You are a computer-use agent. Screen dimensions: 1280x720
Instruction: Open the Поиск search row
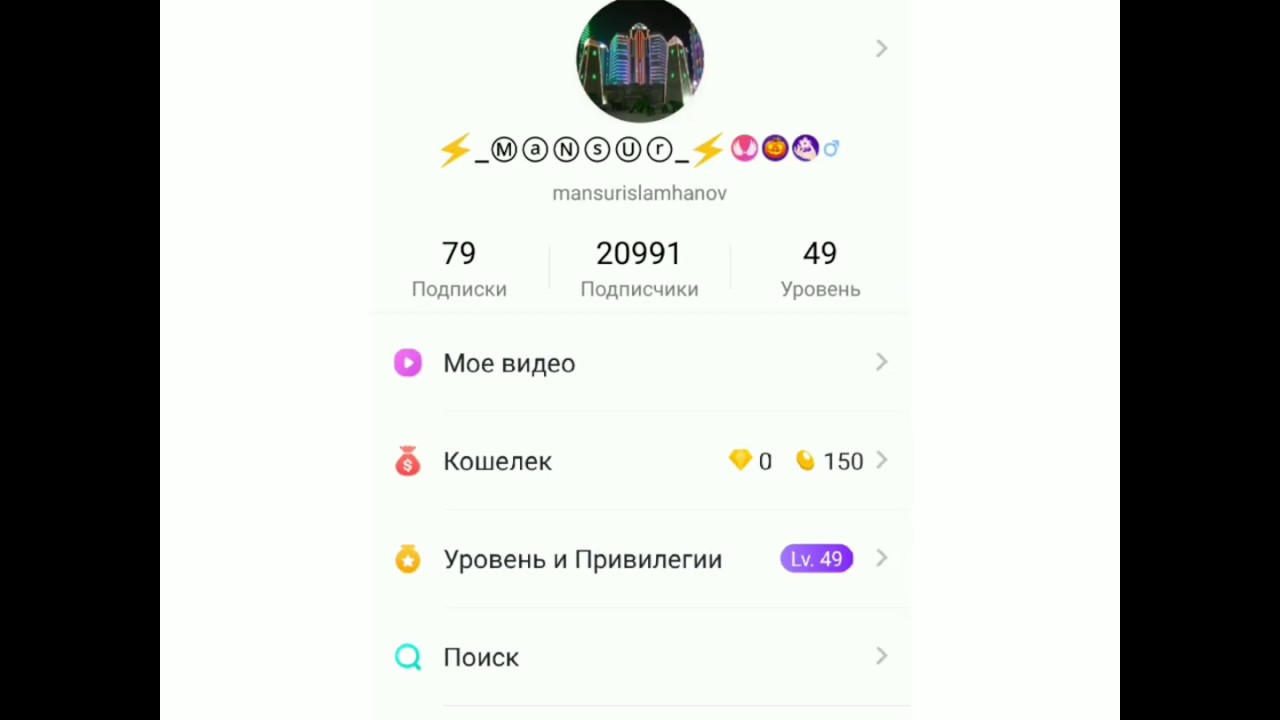[x=640, y=657]
